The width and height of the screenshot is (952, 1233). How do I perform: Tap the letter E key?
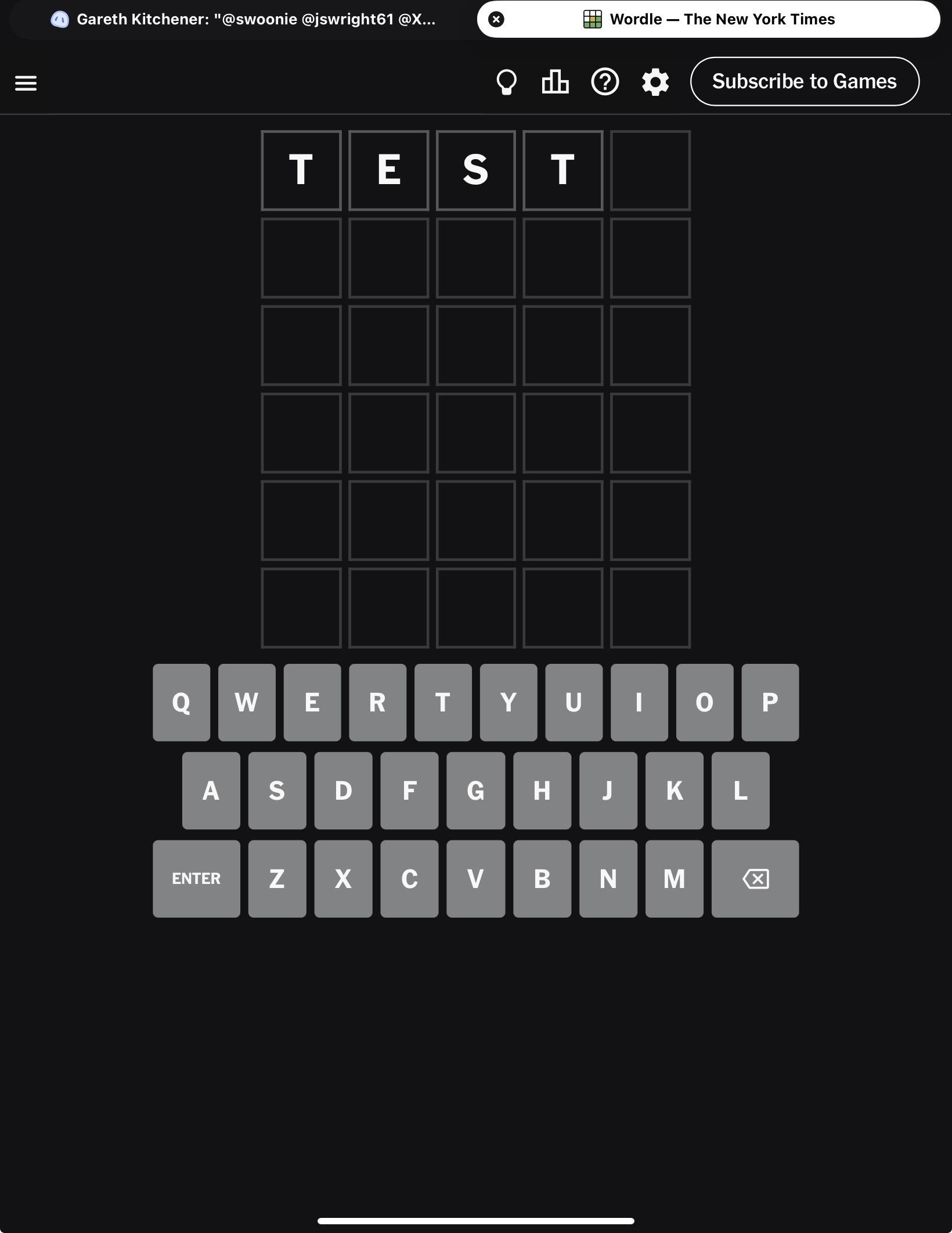click(312, 702)
